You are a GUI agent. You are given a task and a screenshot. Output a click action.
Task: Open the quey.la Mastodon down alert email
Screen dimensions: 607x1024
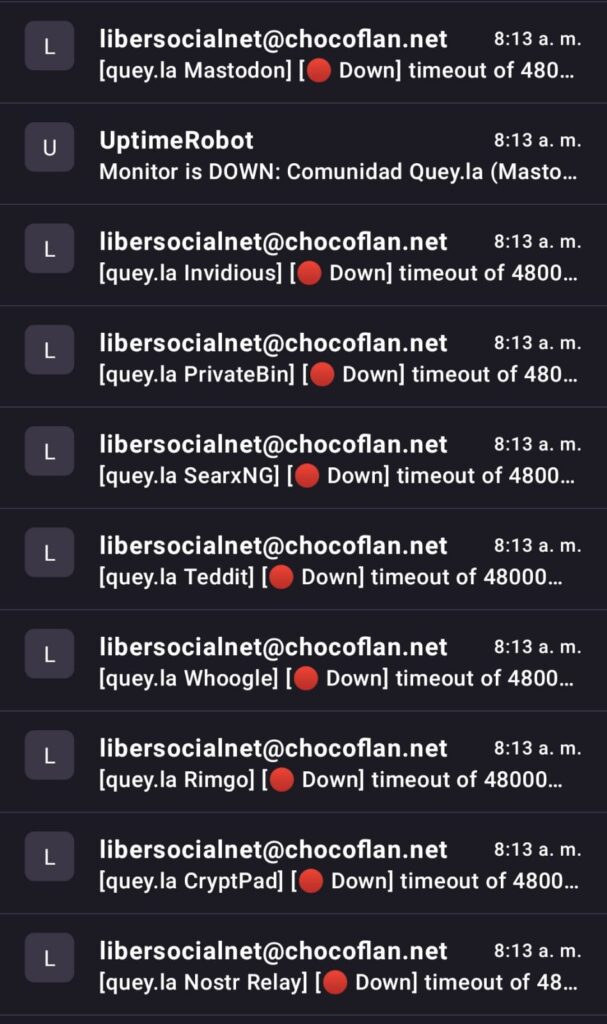338,55
